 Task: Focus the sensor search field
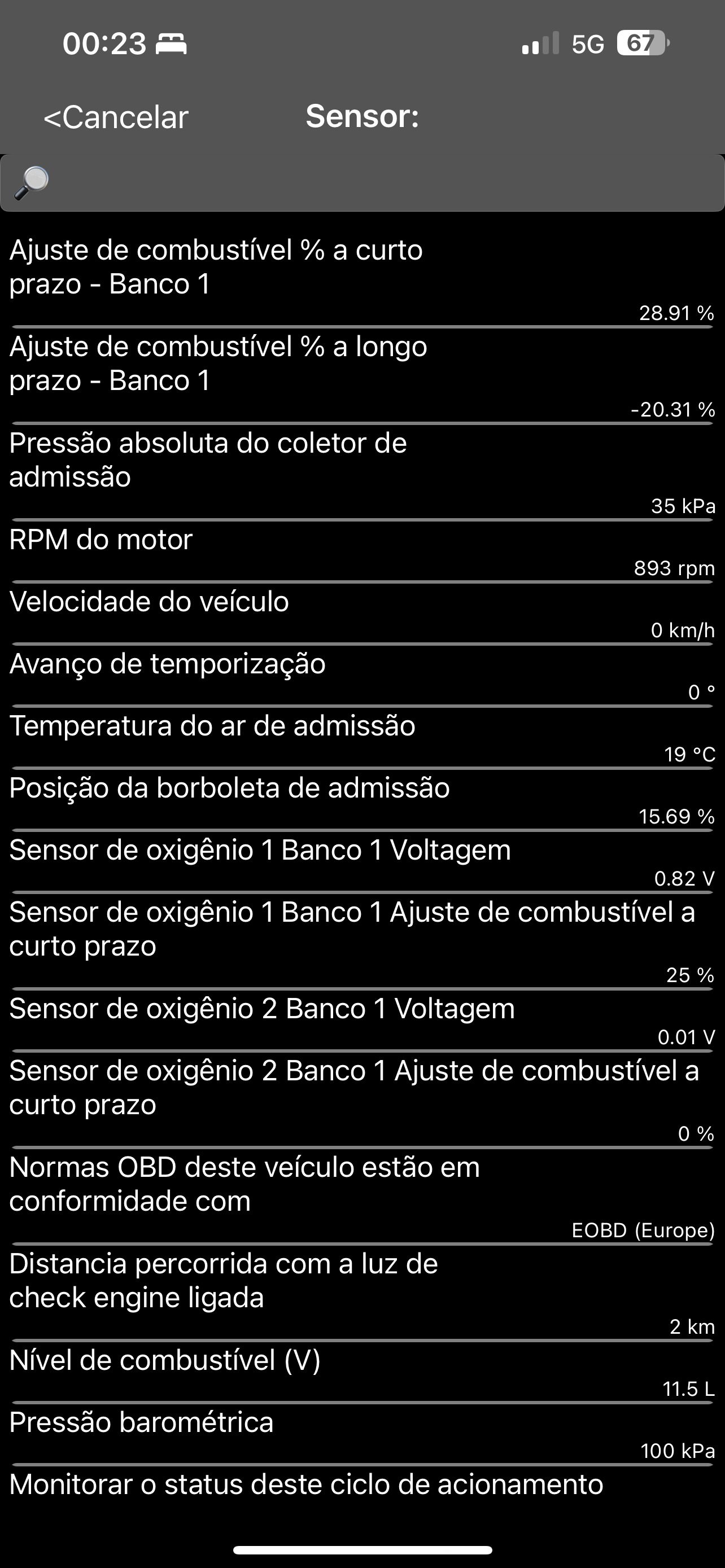click(362, 183)
